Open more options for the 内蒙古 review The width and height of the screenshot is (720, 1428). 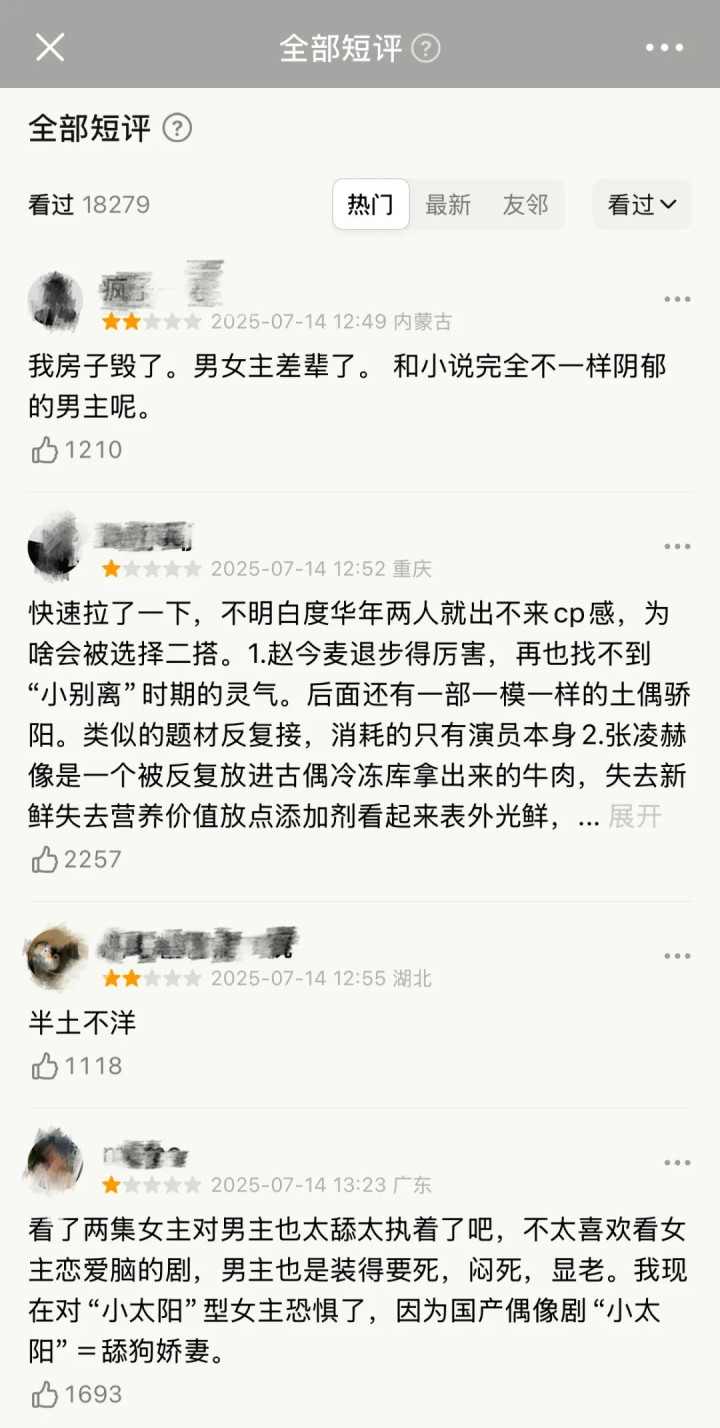(677, 299)
